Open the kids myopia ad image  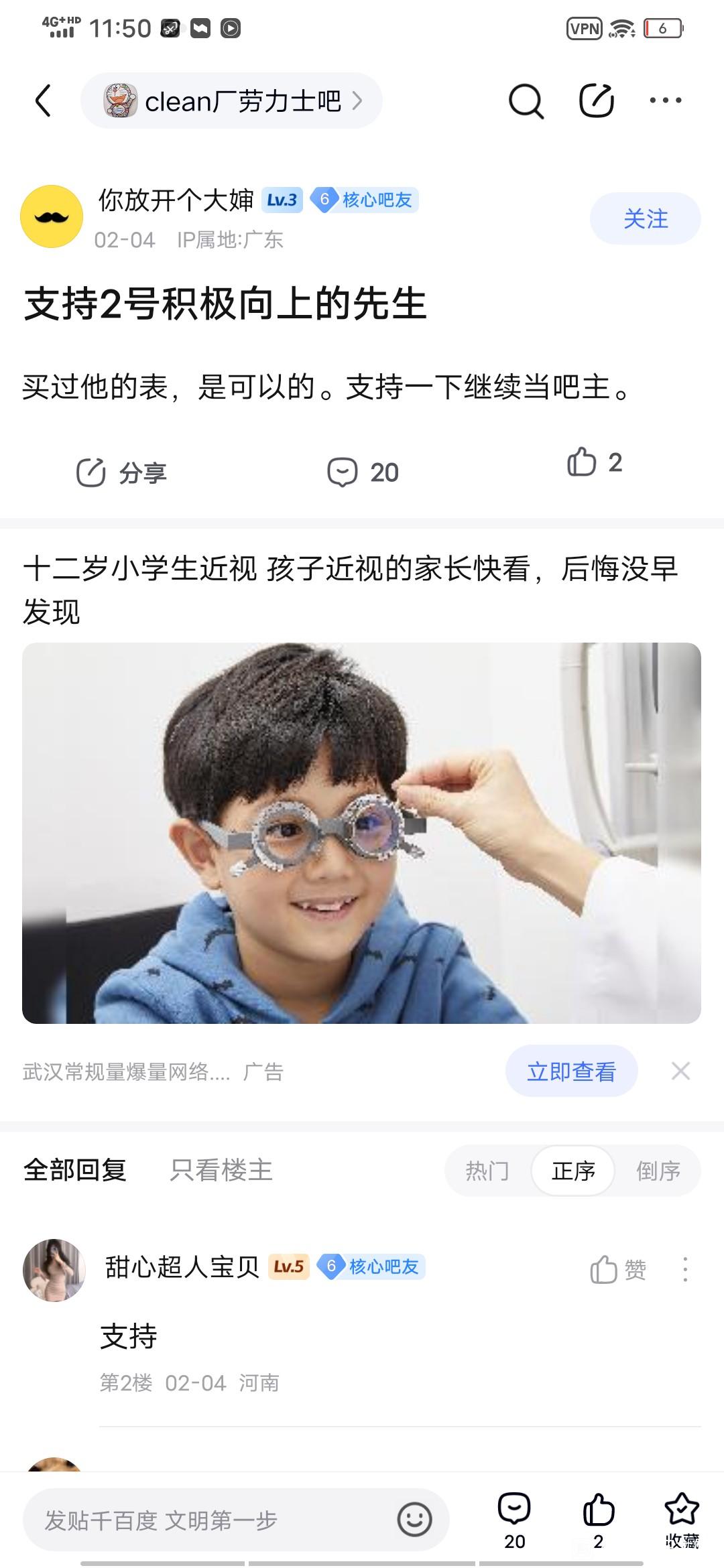[361, 832]
